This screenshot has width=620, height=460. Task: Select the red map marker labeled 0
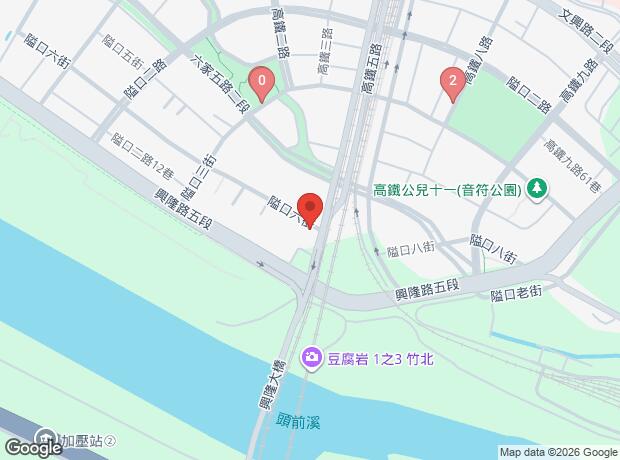pyautogui.click(x=262, y=82)
